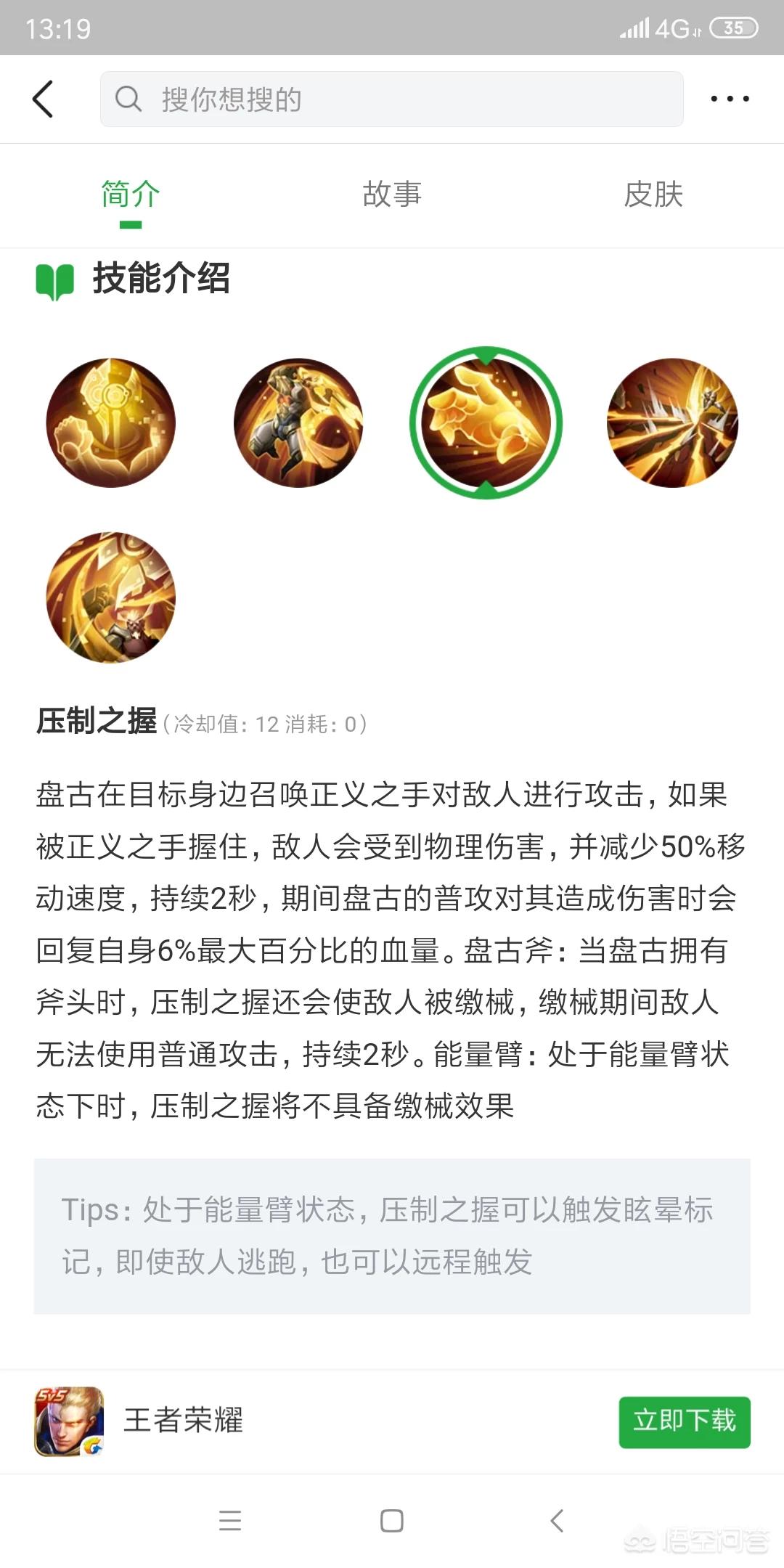
Task: Select the fifth skill icon in second row
Action: coord(110,597)
